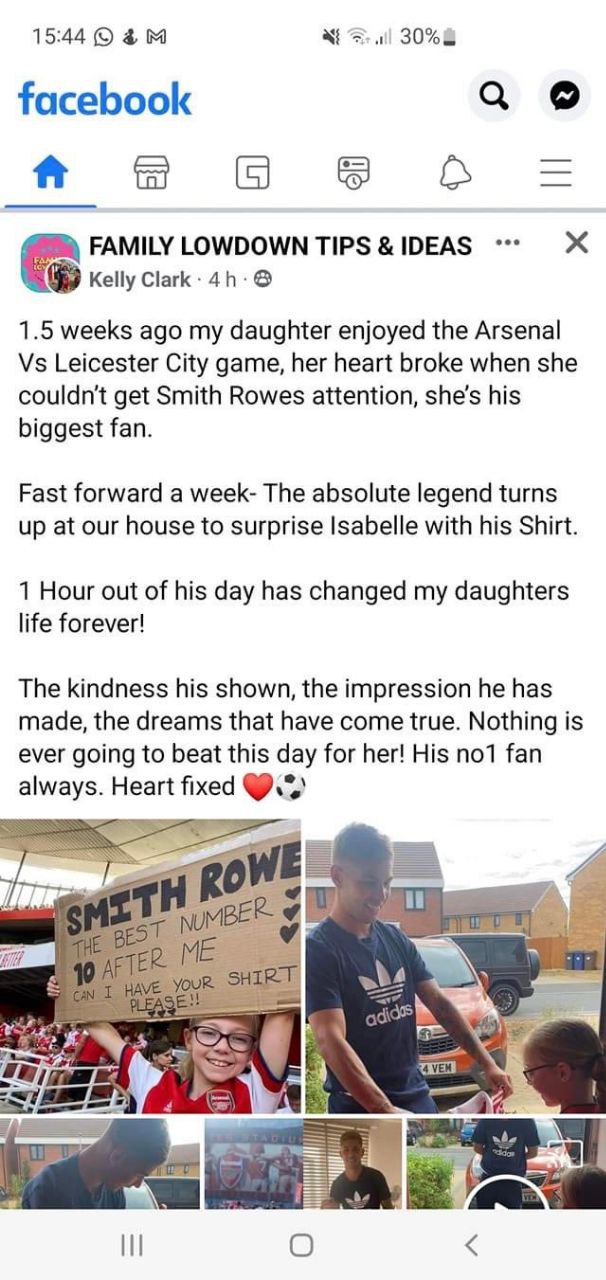The image size is (606, 1280).
Task: View Kelly Clark's profile
Action: tap(139, 280)
